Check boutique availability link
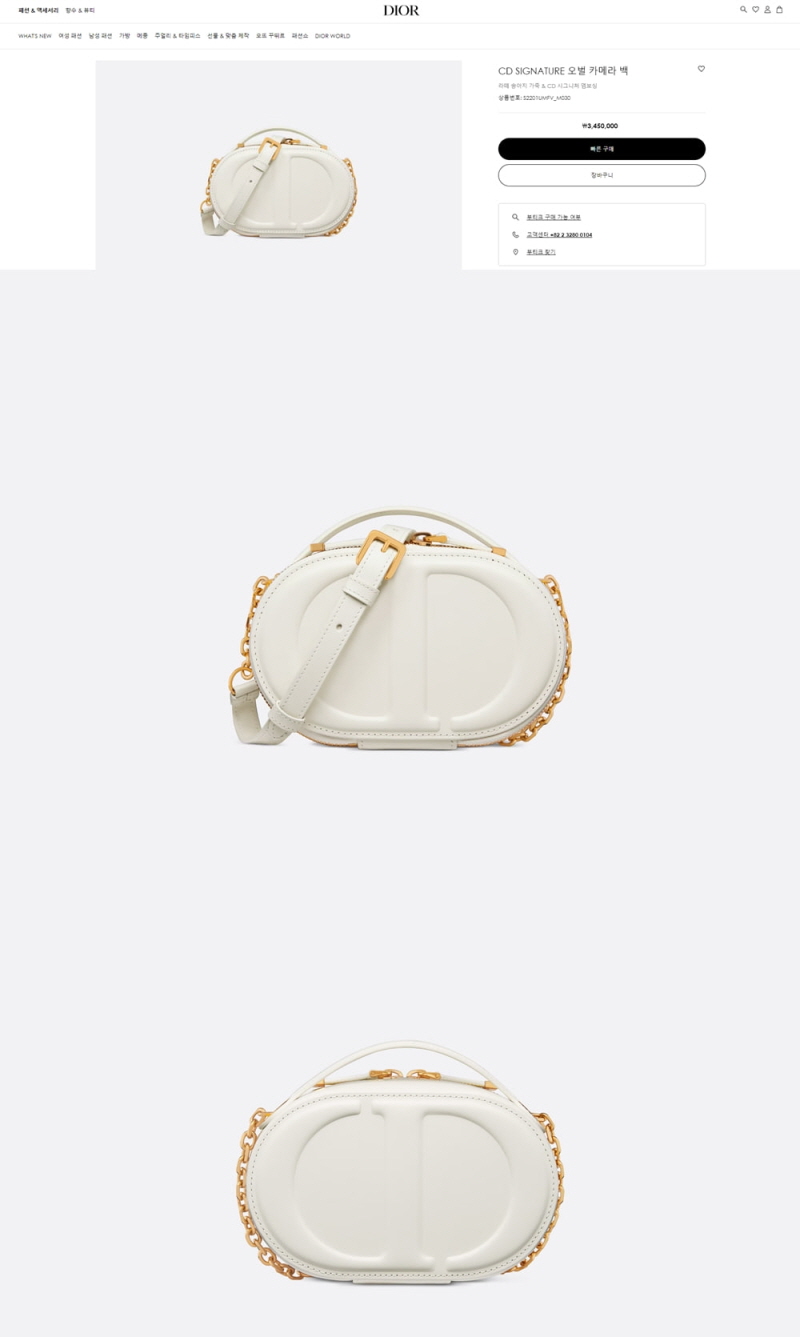Screen dimensions: 800x1337 (x=553, y=217)
